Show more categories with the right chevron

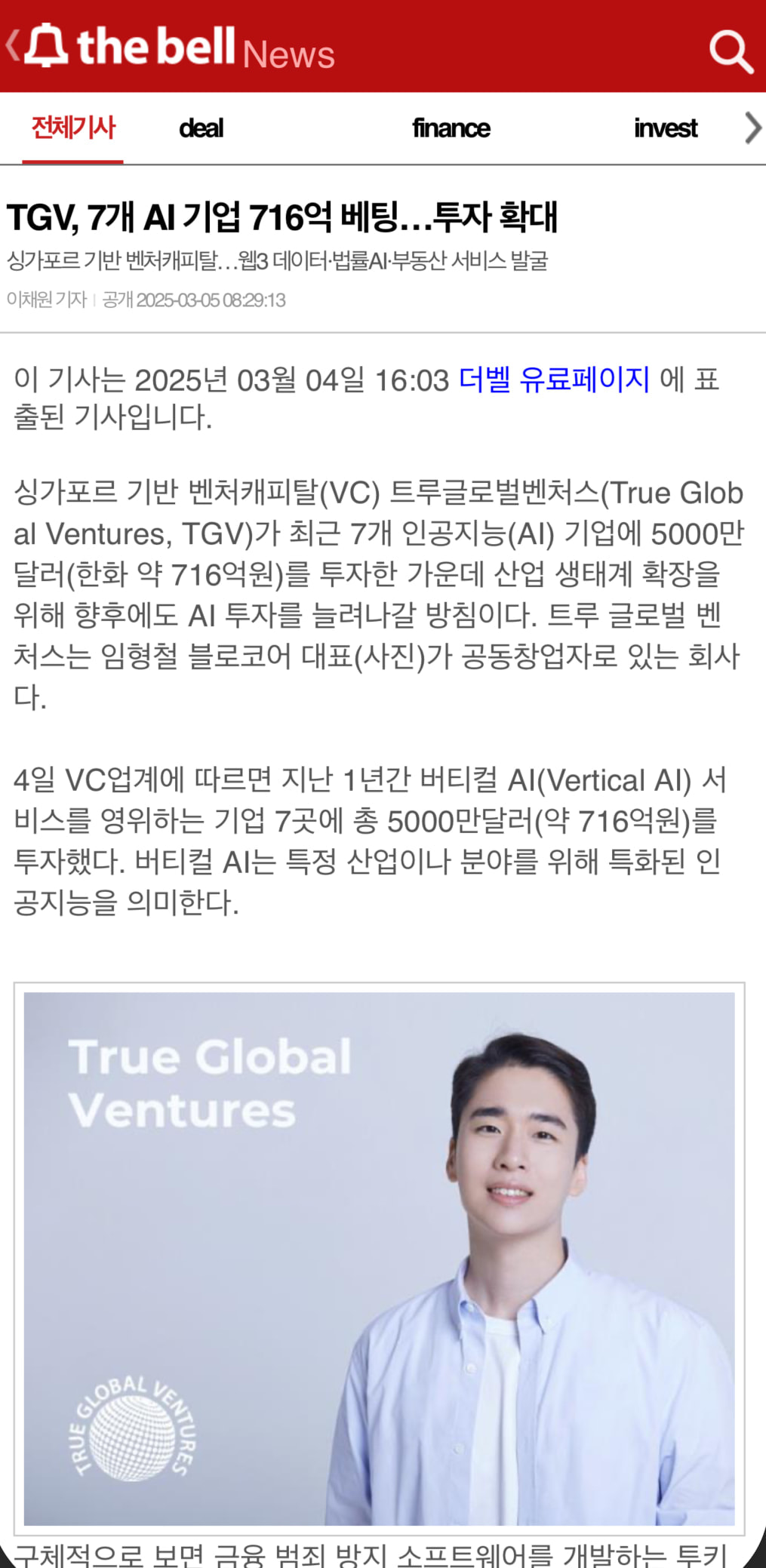752,128
